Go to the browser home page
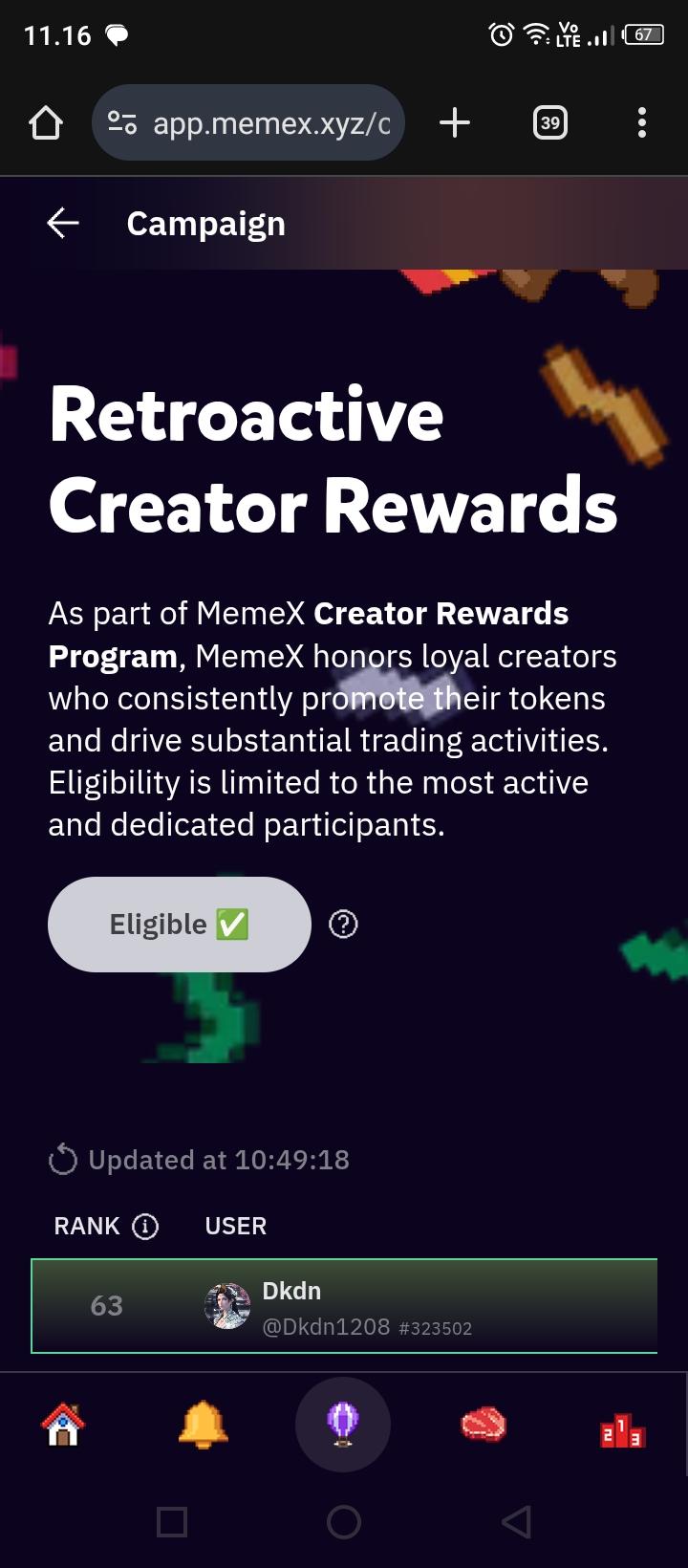The image size is (688, 1568). tap(46, 122)
